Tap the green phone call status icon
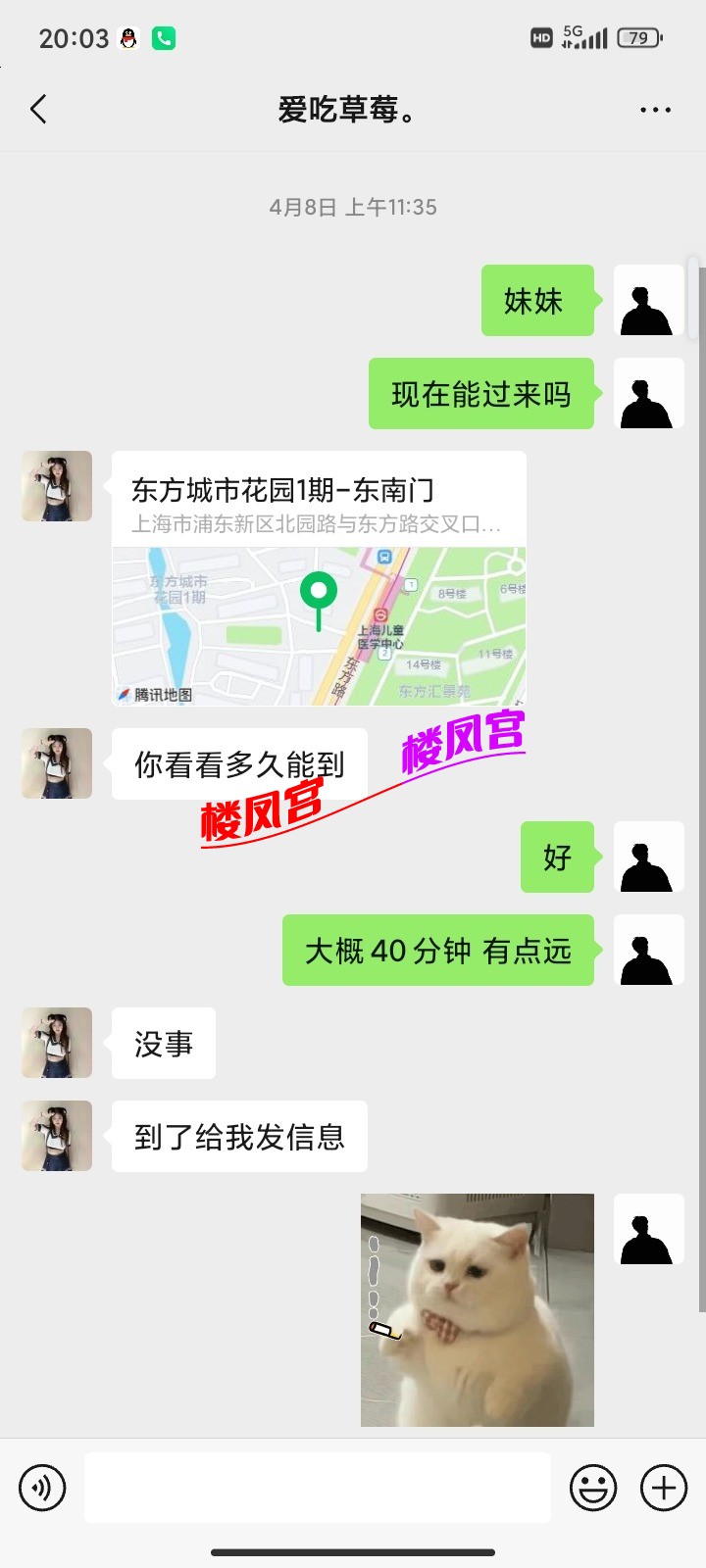The width and height of the screenshot is (706, 1568). (x=164, y=37)
